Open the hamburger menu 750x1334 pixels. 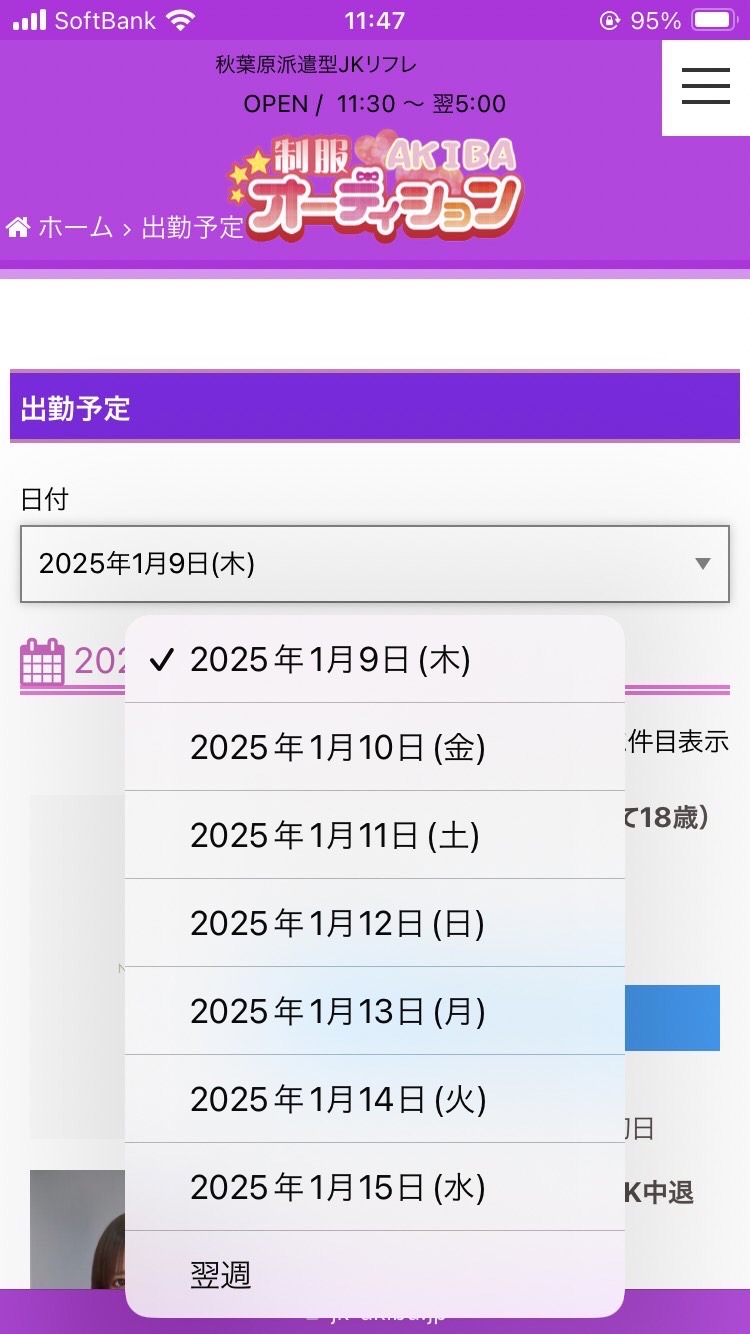[x=706, y=87]
